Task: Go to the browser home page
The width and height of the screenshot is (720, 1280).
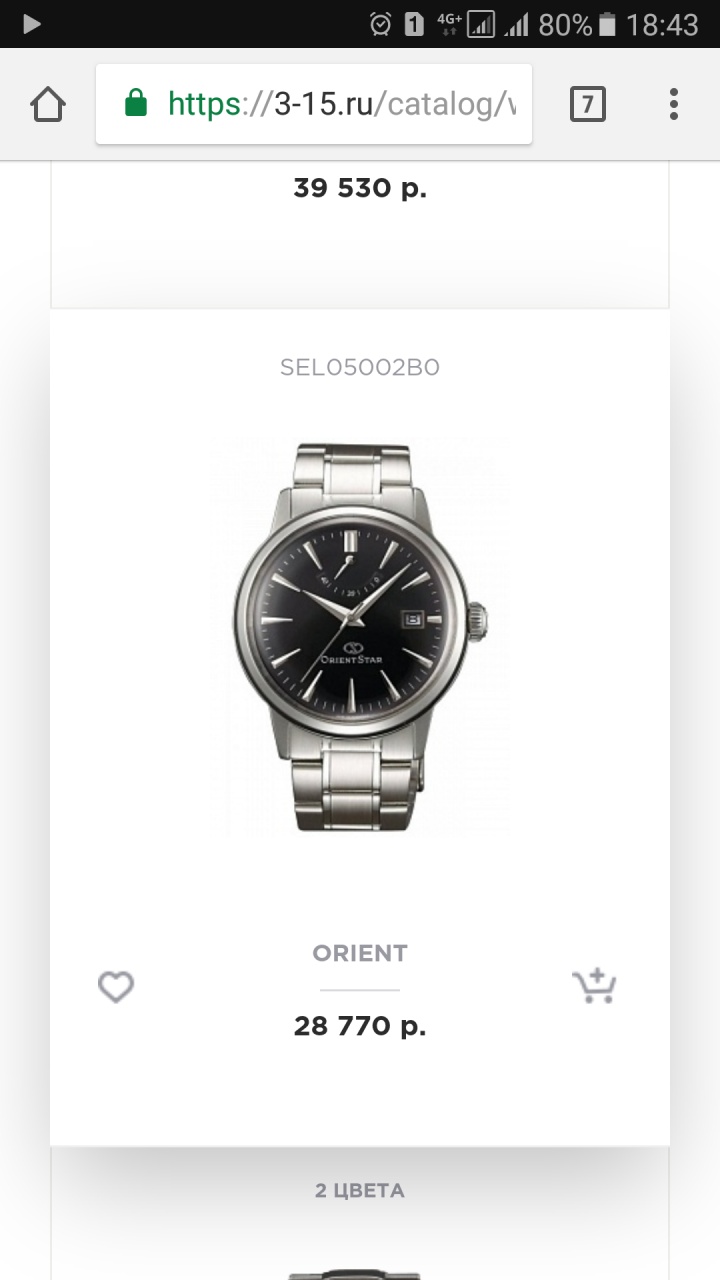Action: click(x=48, y=104)
